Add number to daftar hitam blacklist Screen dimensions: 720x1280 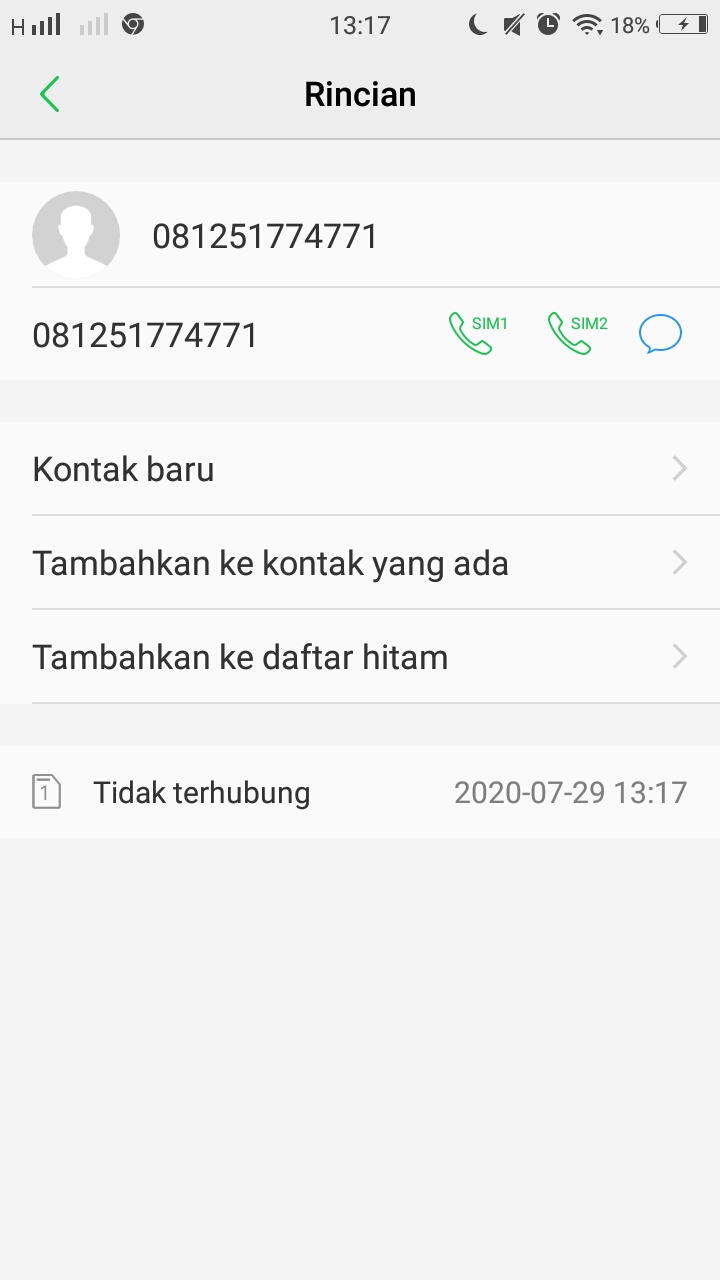(x=240, y=657)
